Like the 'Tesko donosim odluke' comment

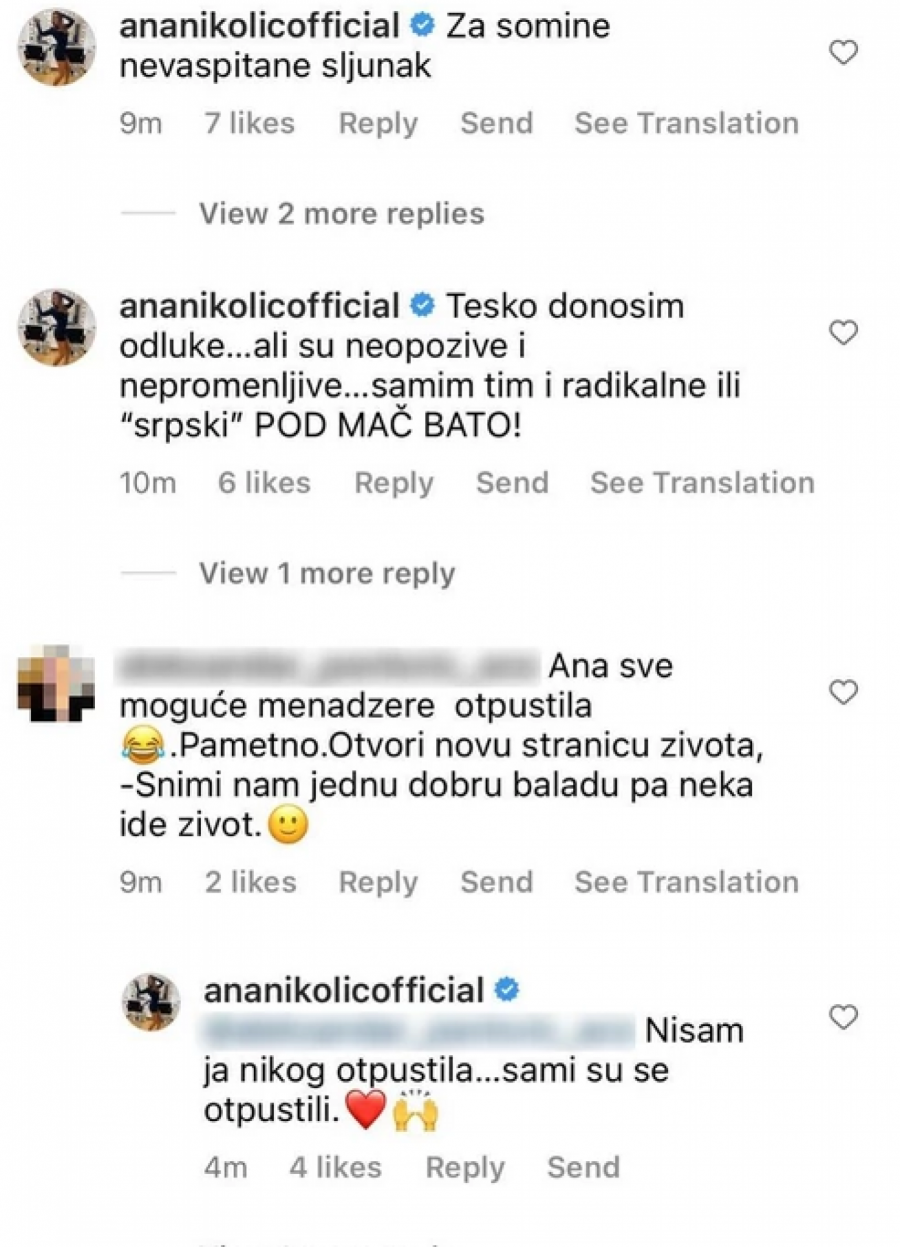844,332
